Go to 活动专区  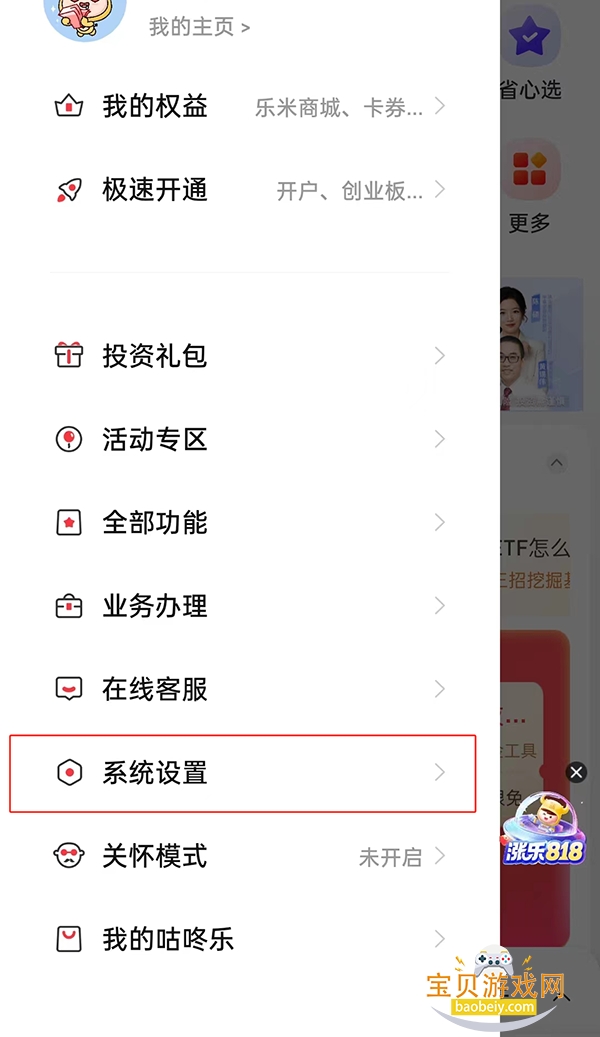coord(249,439)
